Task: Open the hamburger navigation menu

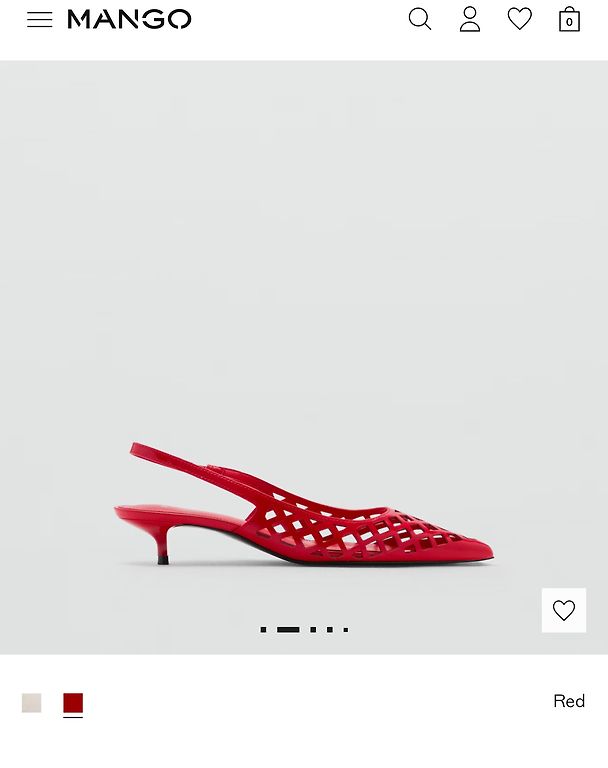Action: click(x=40, y=19)
